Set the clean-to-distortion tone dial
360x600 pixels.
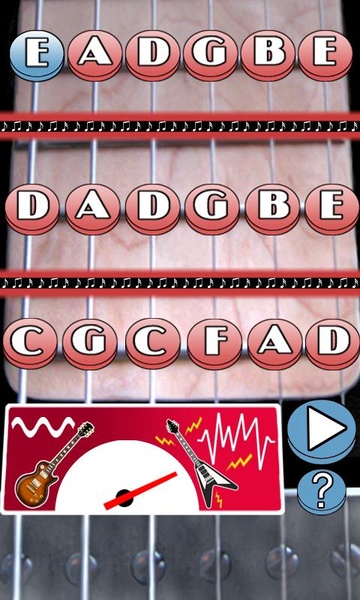(x=142, y=459)
